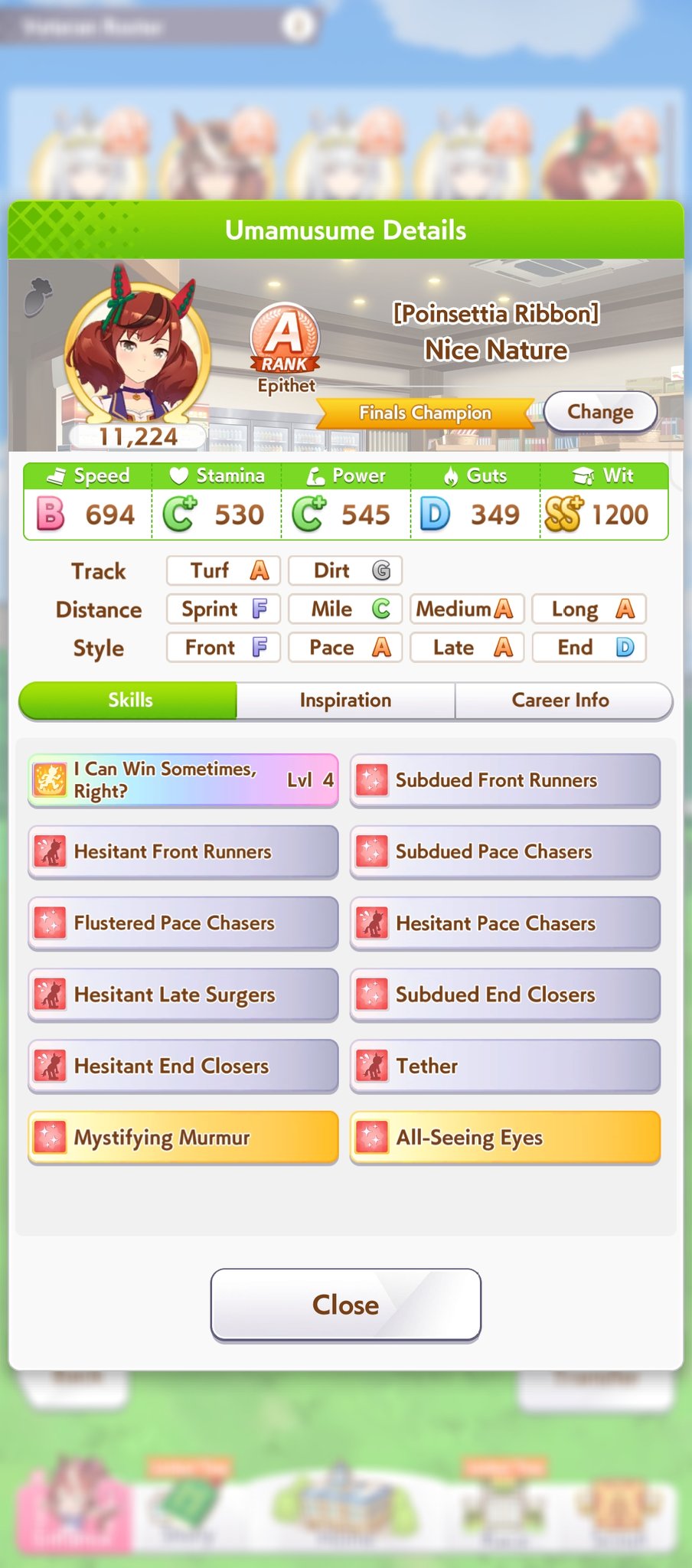View Subdued Front Runners skill details
Image resolution: width=692 pixels, height=1568 pixels.
pos(504,780)
